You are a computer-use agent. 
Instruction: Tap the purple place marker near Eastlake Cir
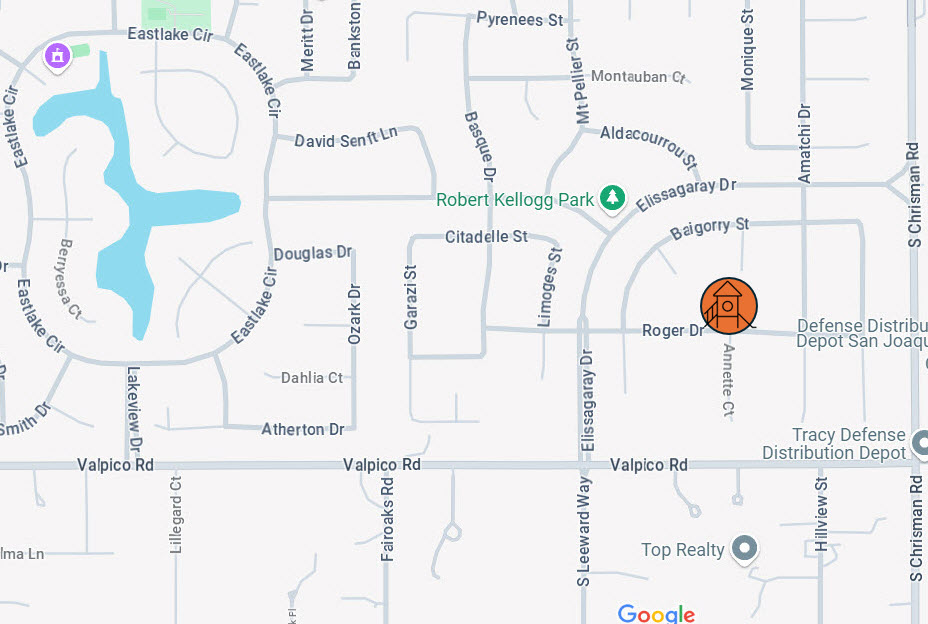(x=58, y=56)
